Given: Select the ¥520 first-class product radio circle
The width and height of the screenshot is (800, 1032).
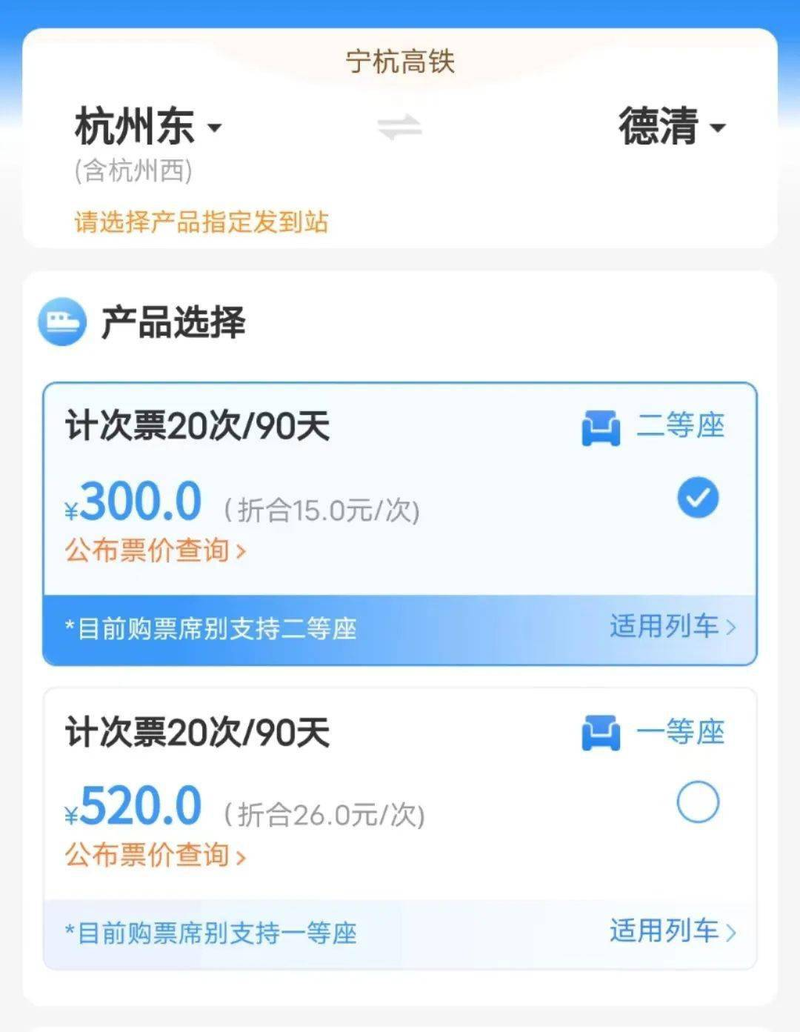Looking at the screenshot, I should point(698,803).
